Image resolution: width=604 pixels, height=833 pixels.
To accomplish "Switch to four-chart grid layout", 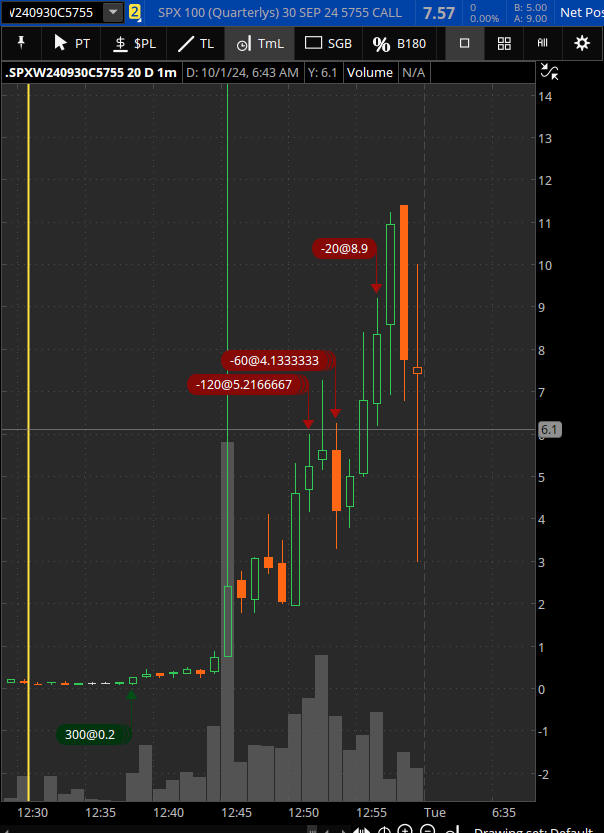I will [x=504, y=43].
